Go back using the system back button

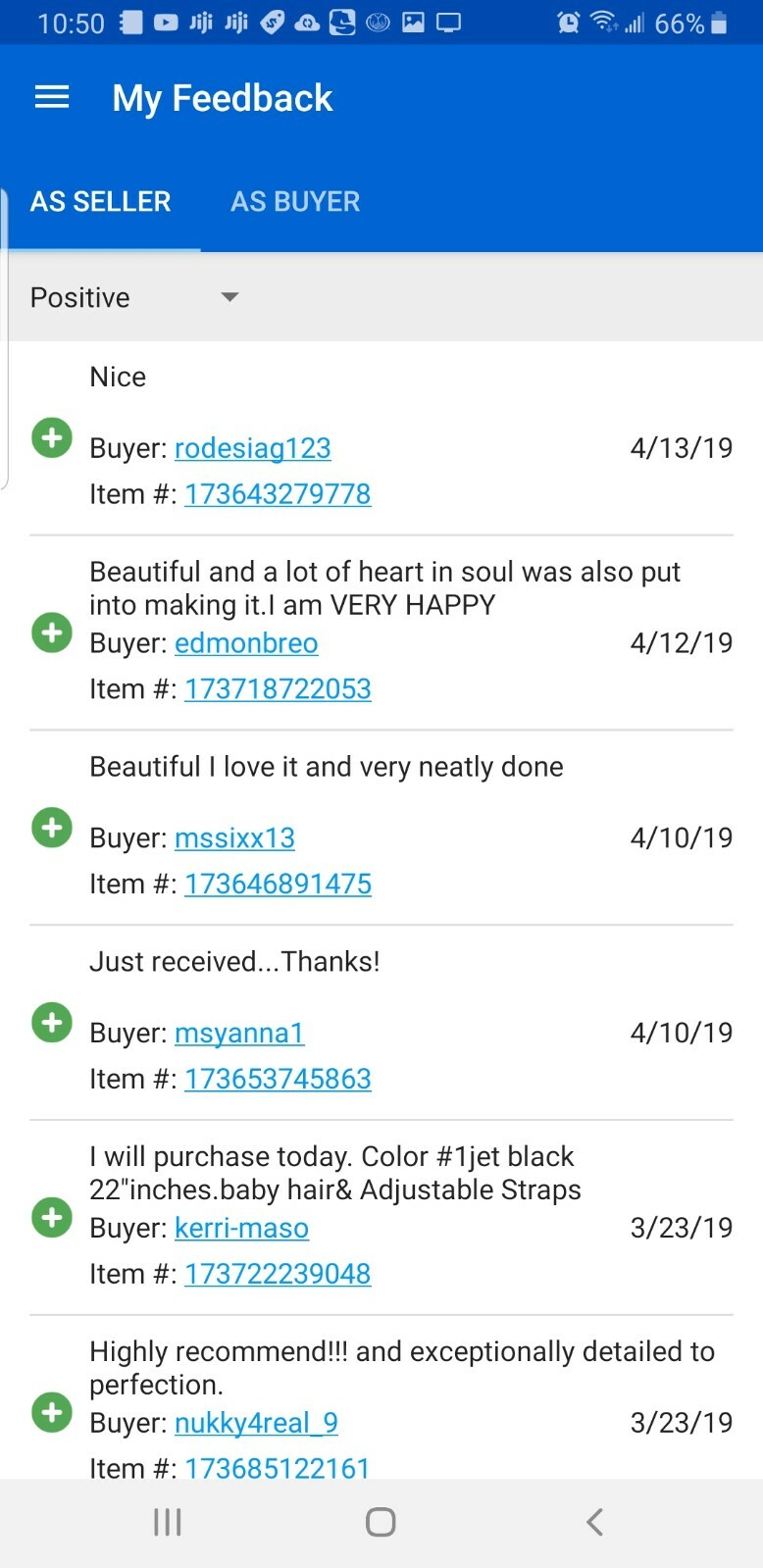coord(593,1522)
